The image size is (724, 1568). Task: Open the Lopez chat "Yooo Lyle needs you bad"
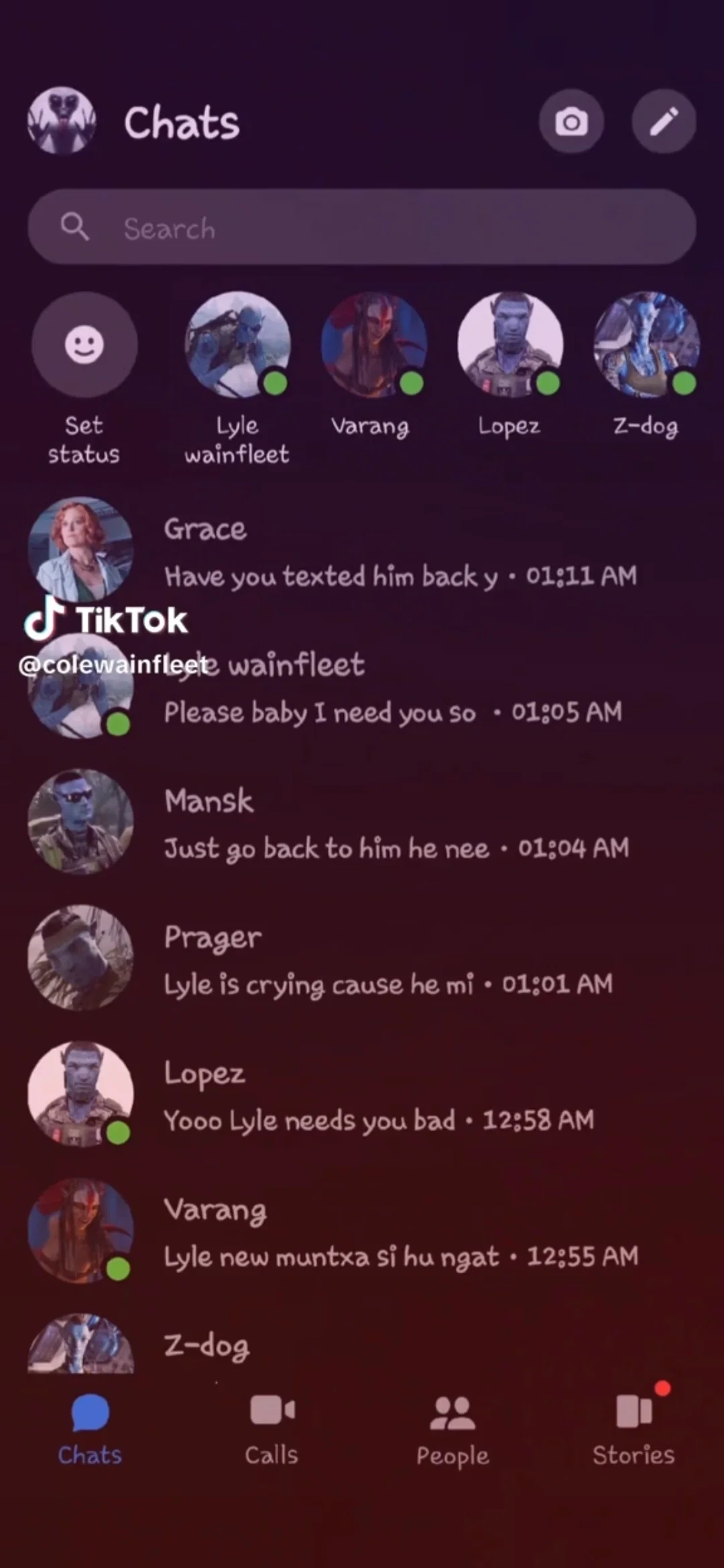(362, 1096)
